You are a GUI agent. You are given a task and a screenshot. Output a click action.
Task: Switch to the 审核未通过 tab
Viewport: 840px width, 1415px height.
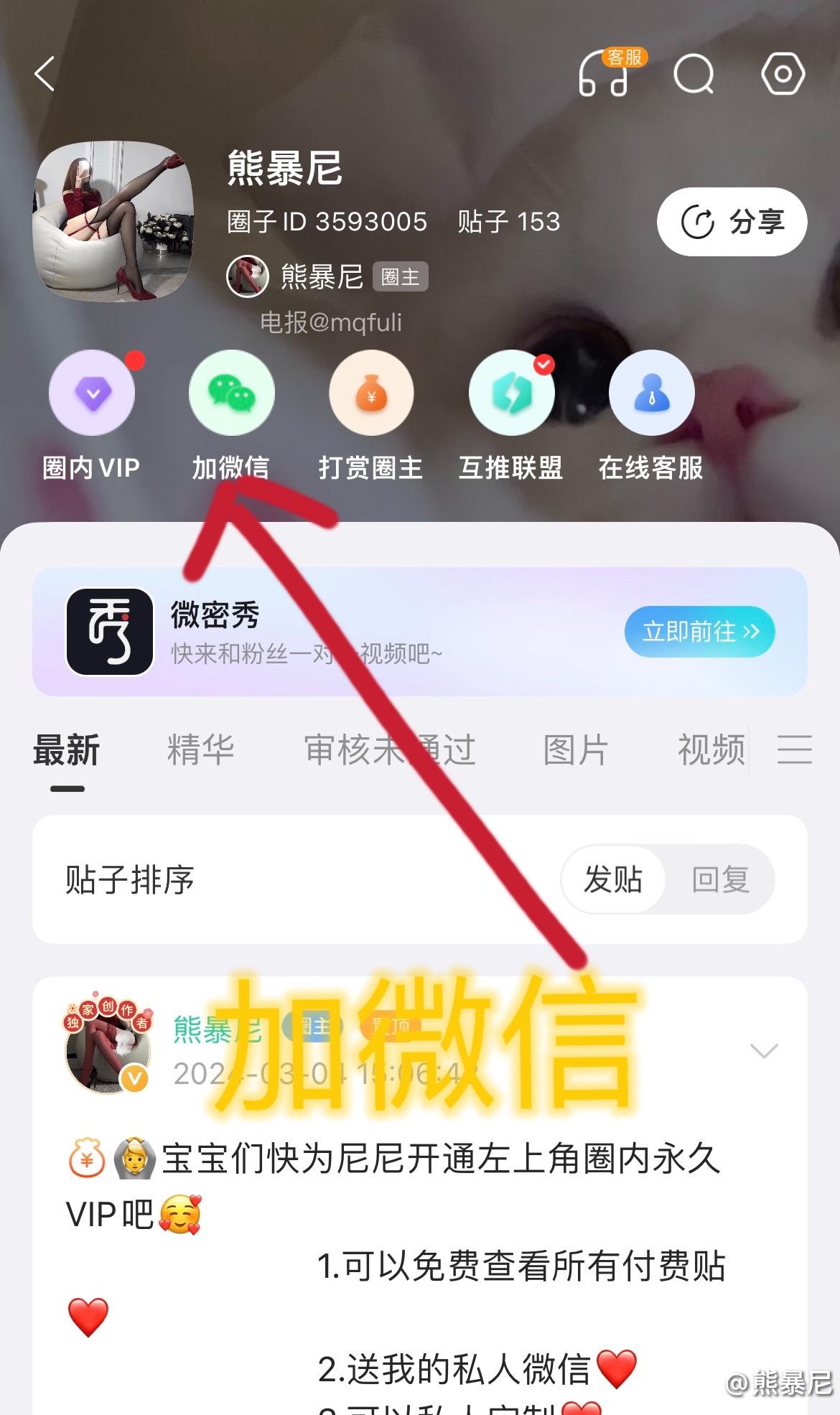click(x=390, y=750)
